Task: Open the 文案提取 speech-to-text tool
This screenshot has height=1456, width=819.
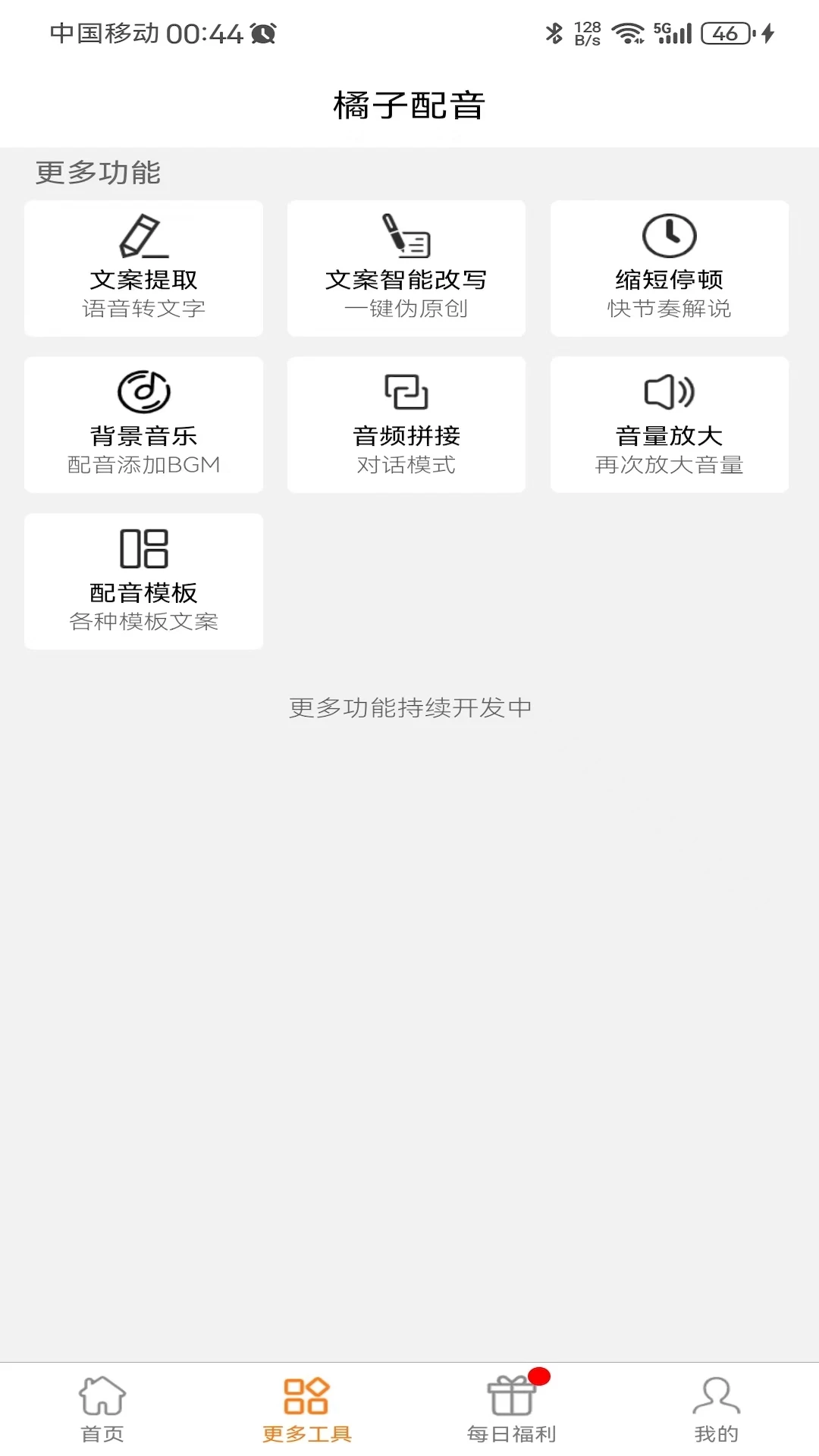Action: point(143,268)
